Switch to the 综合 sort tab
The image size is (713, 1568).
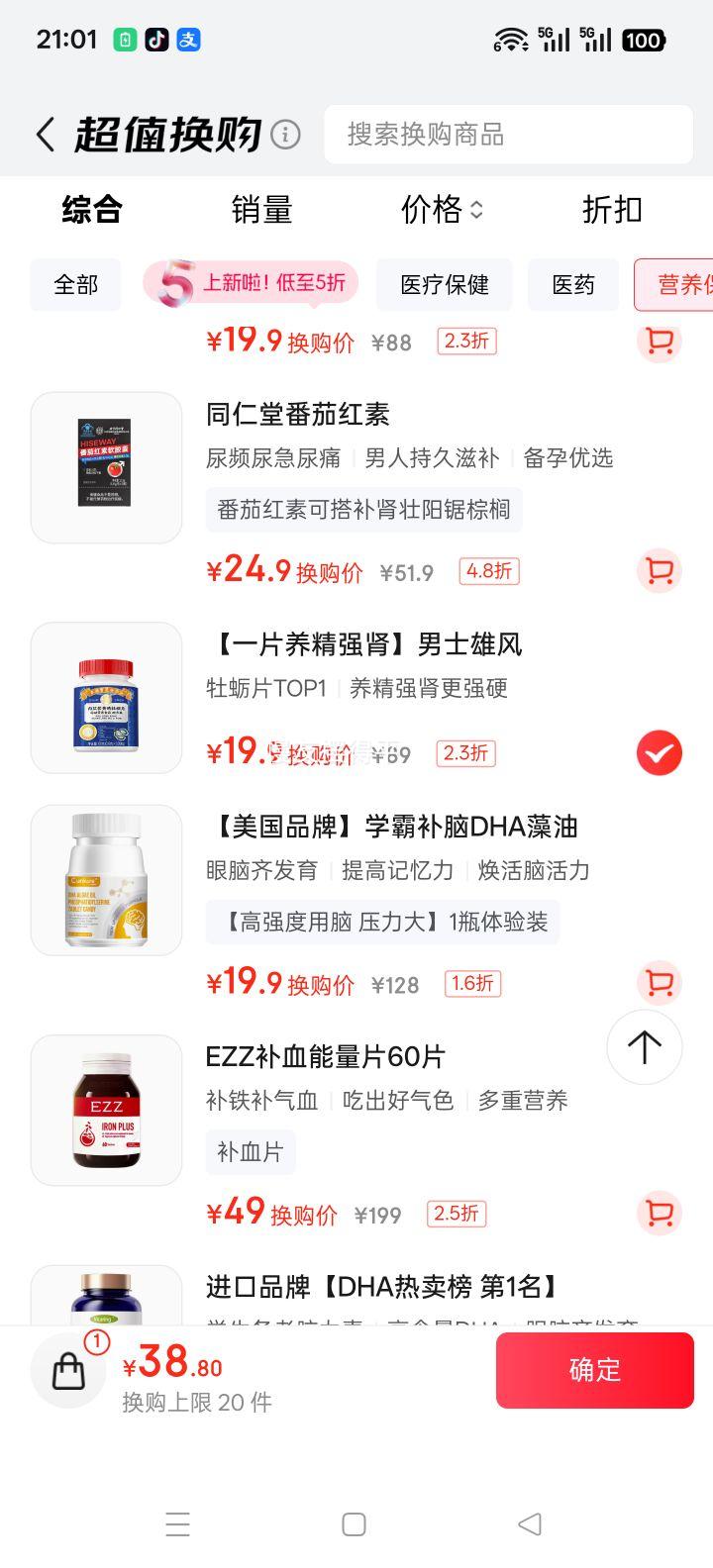92,210
